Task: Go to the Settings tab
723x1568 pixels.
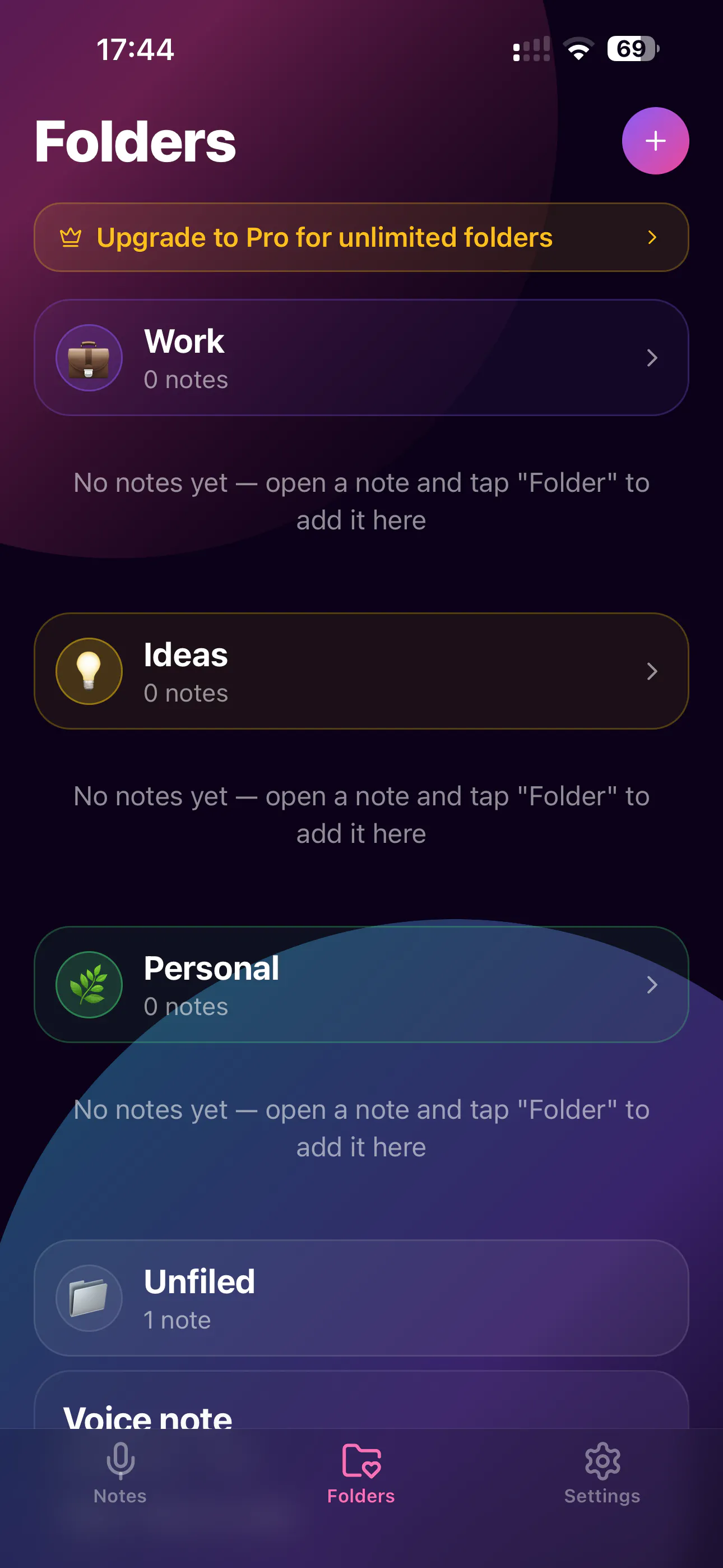Action: (x=602, y=1473)
